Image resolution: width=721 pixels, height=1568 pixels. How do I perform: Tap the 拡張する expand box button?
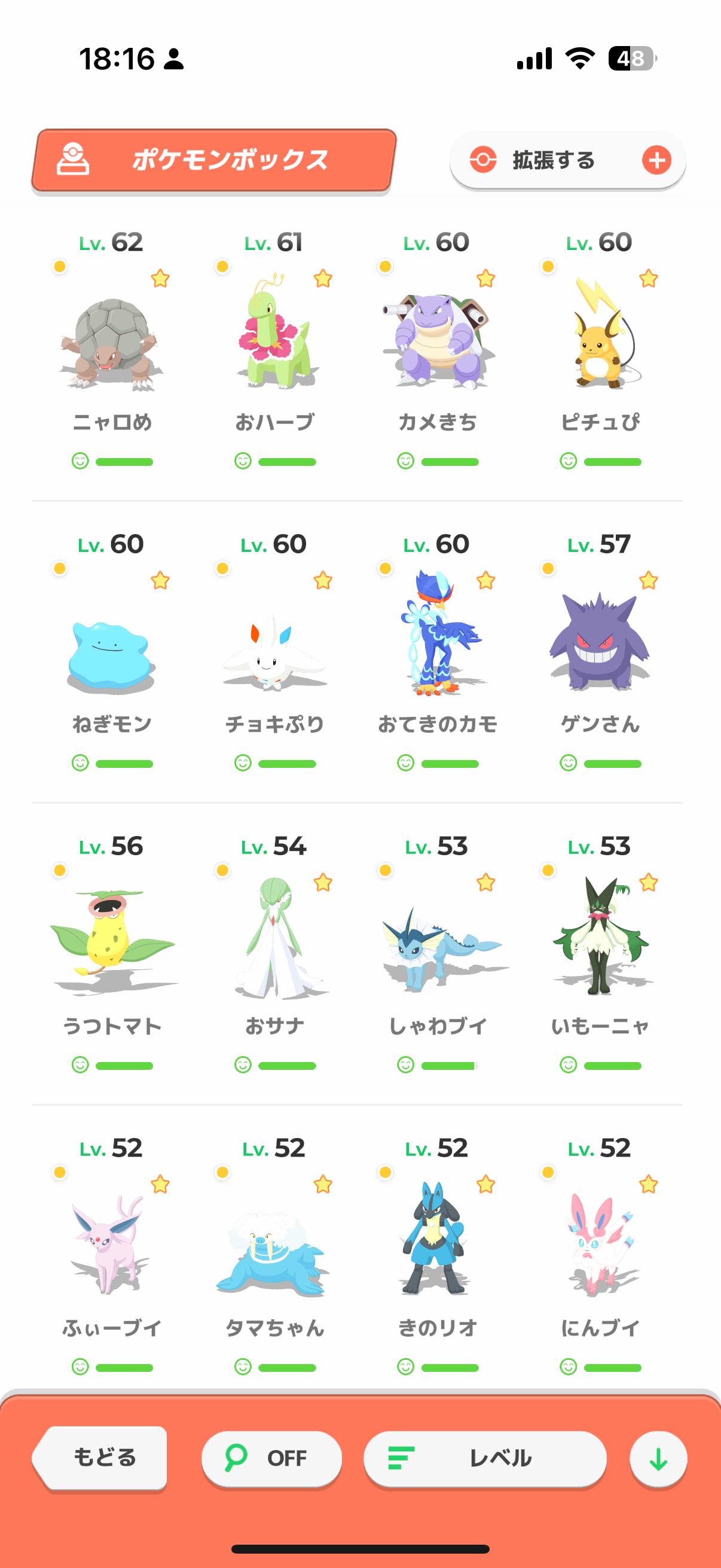click(567, 161)
